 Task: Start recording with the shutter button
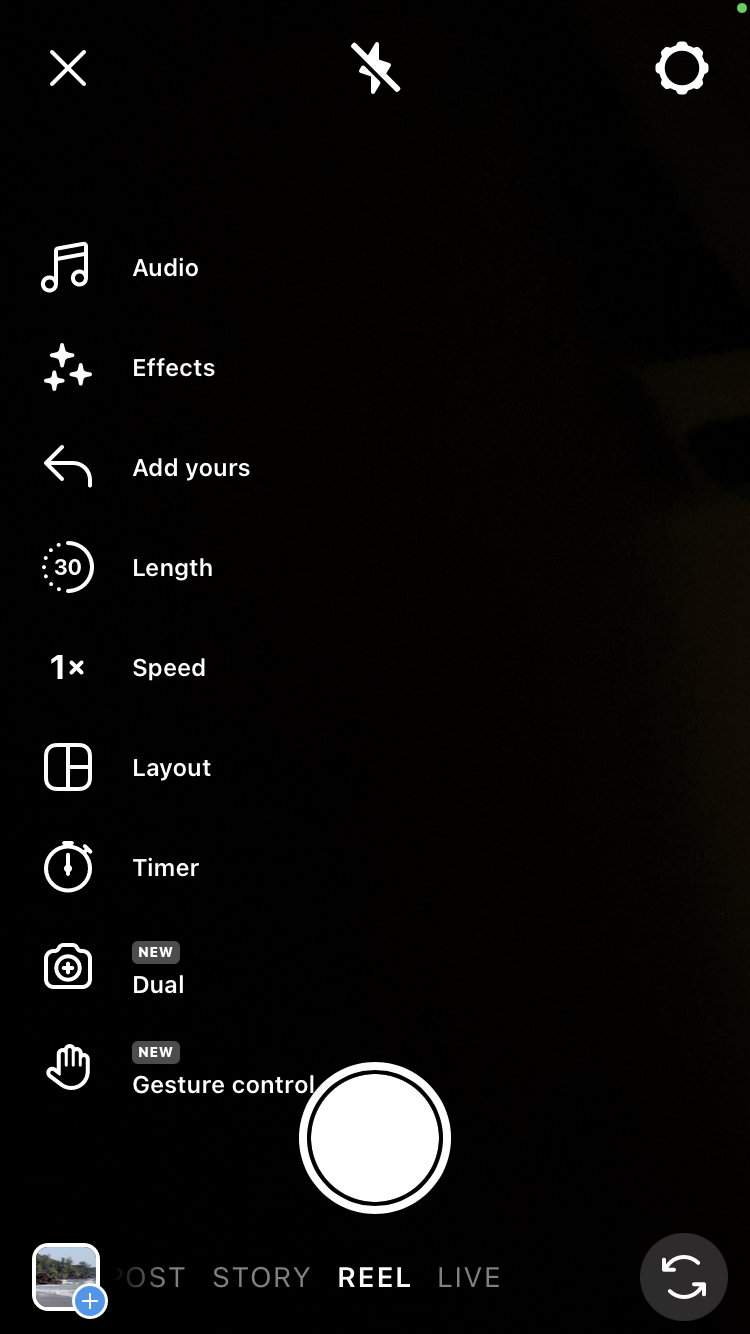pos(375,1138)
